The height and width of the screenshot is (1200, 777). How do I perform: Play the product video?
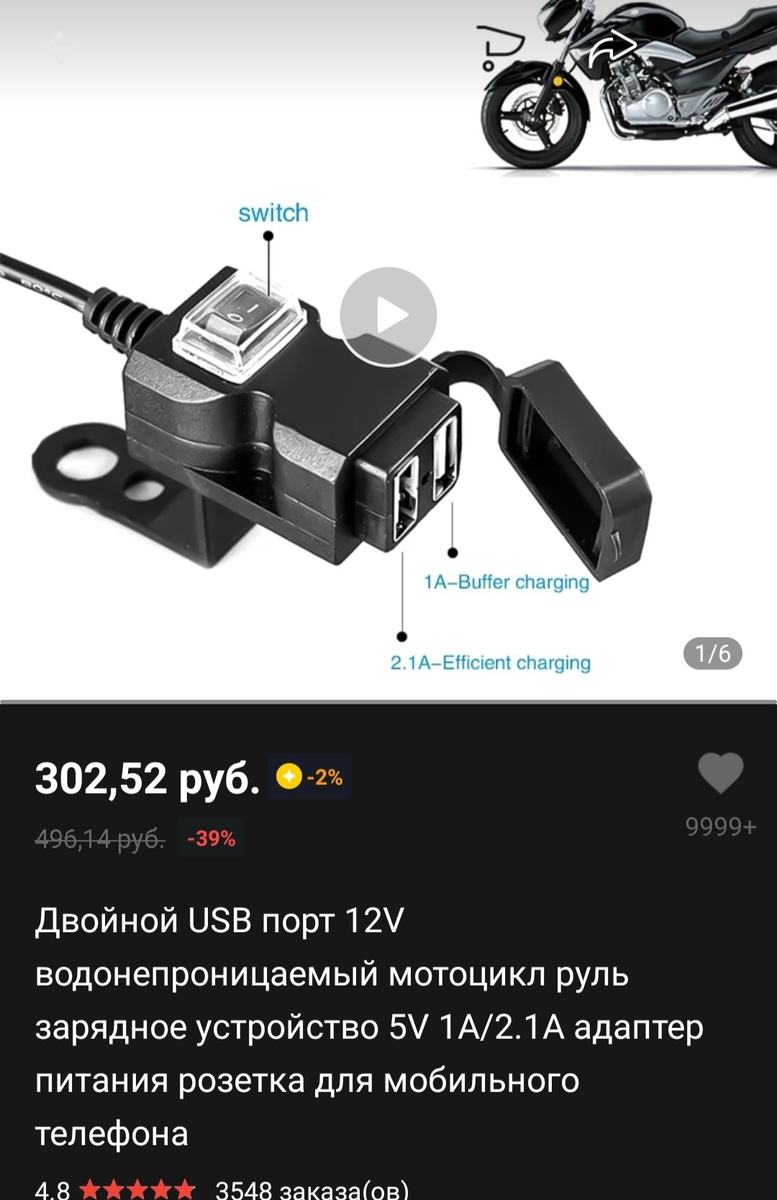[x=388, y=315]
